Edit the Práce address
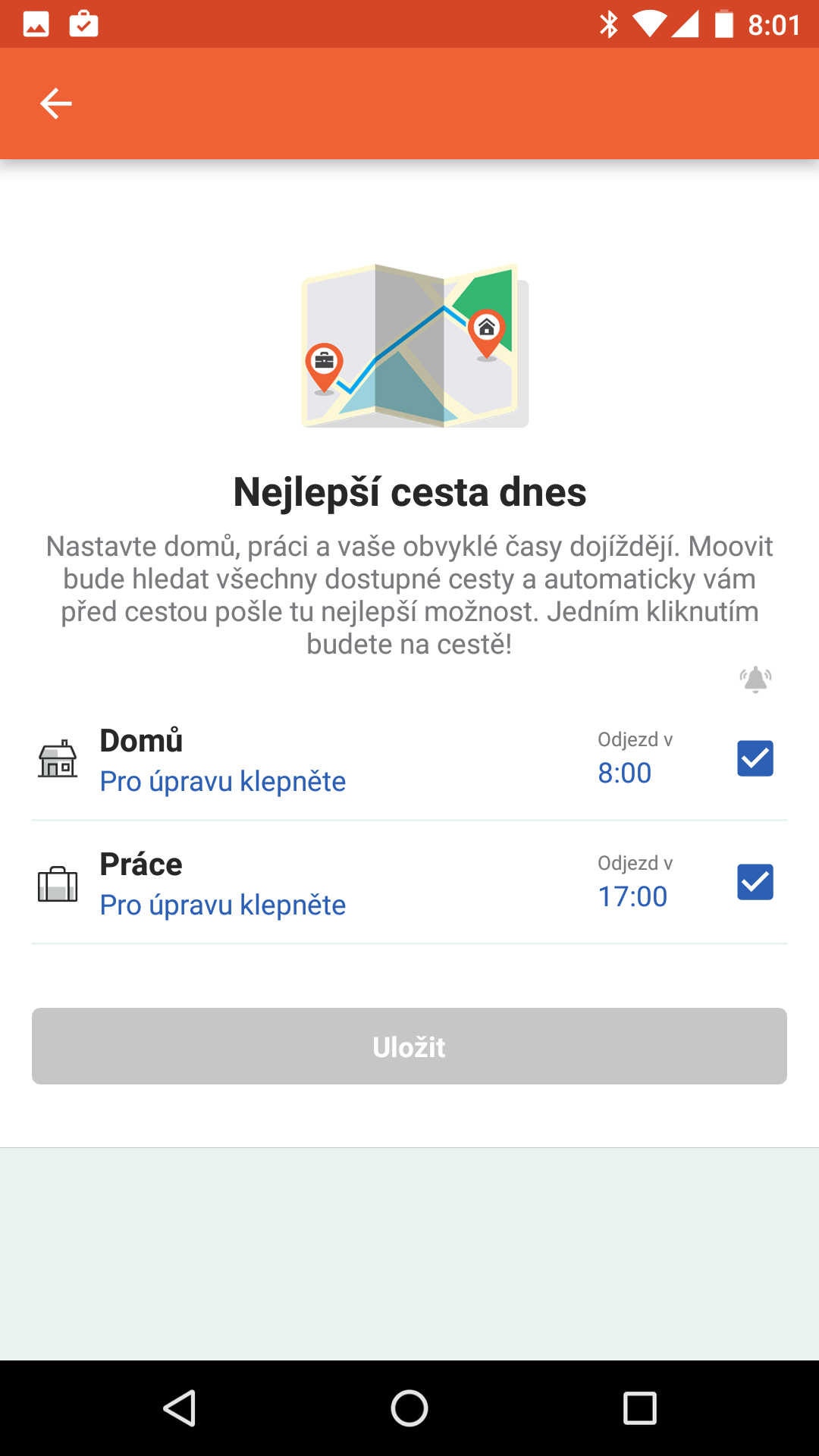 click(222, 905)
